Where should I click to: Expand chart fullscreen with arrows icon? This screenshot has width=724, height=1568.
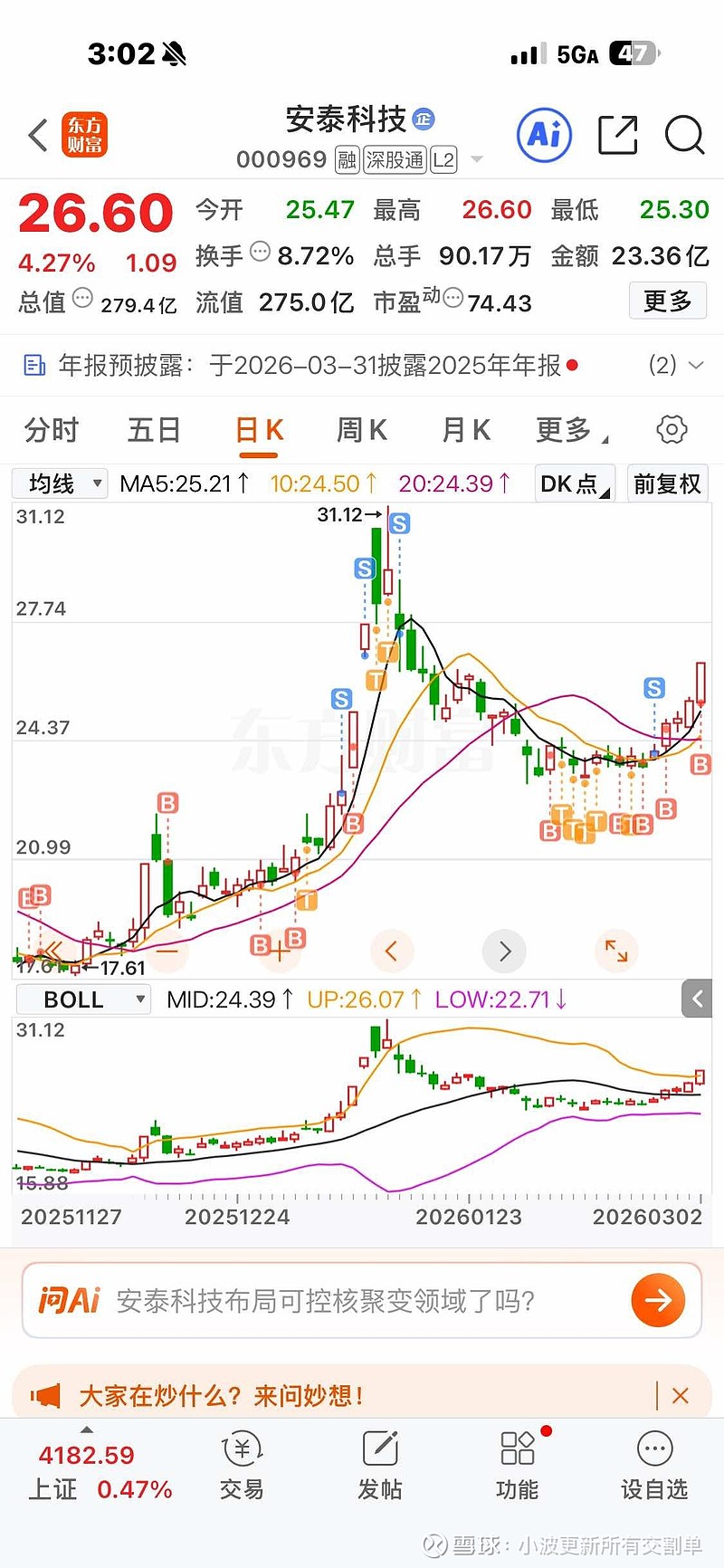pos(616,951)
